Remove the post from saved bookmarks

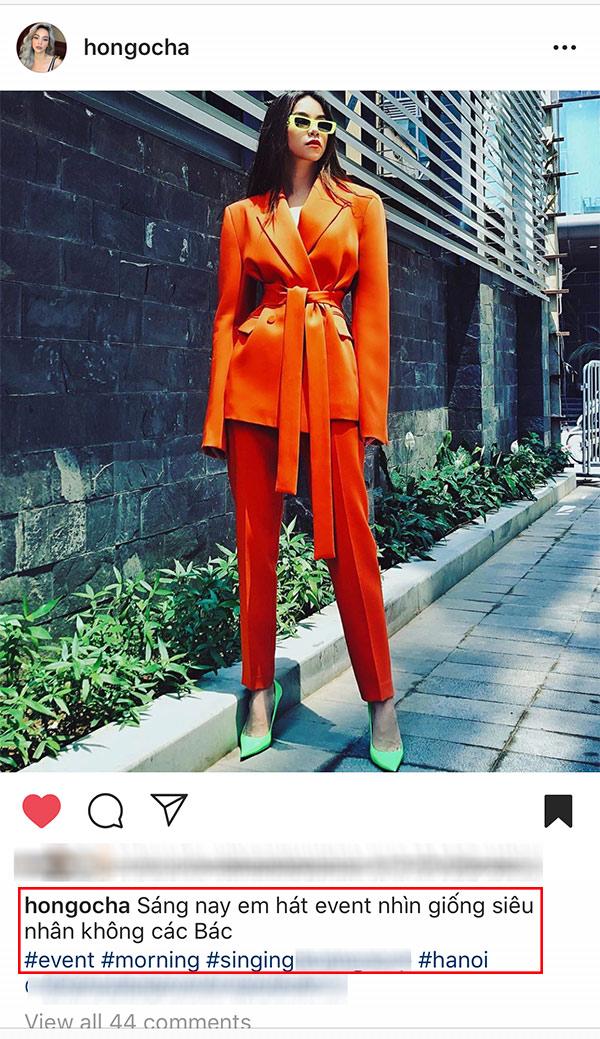(x=558, y=811)
